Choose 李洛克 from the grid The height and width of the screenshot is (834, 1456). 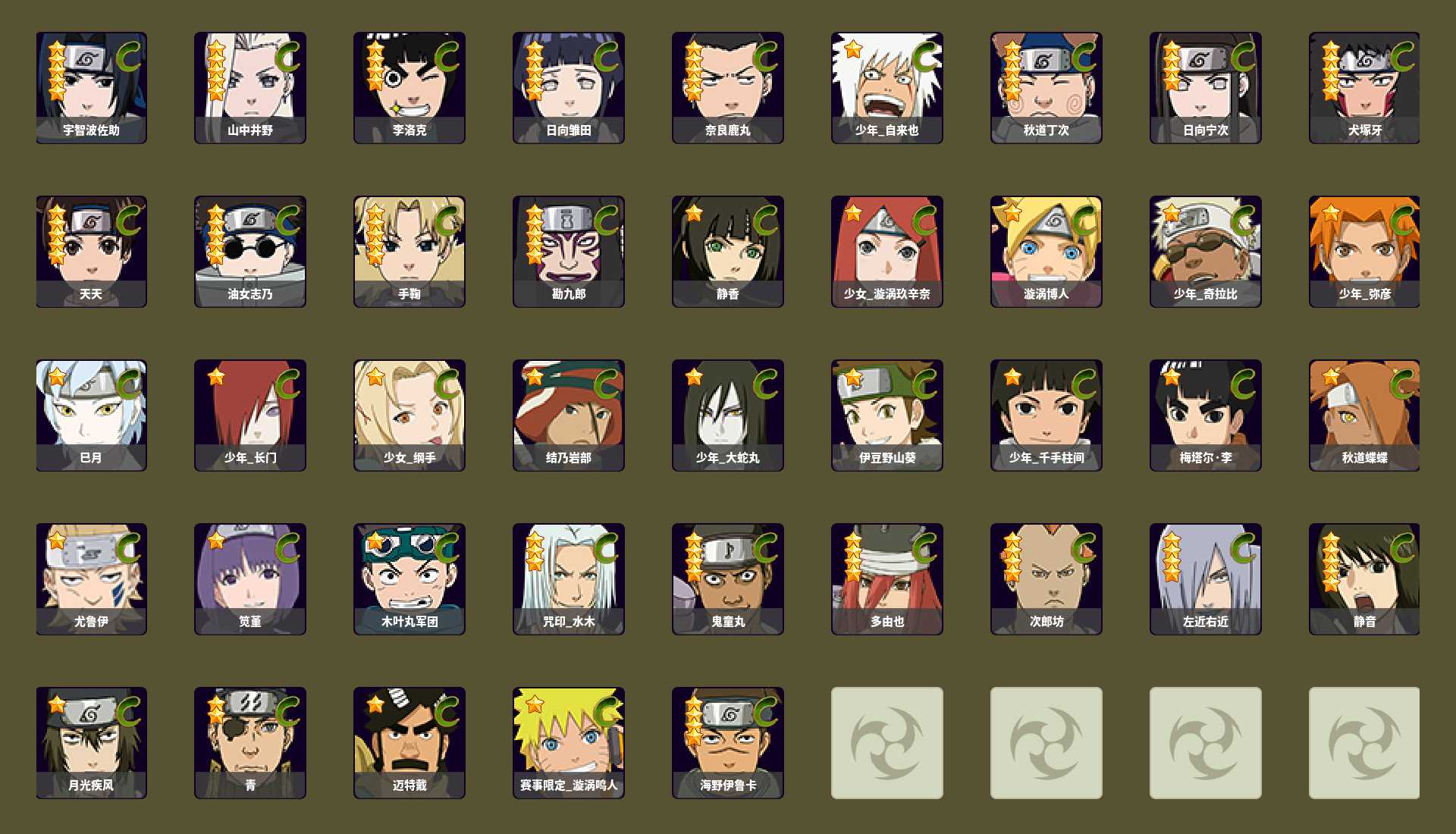pos(409,87)
